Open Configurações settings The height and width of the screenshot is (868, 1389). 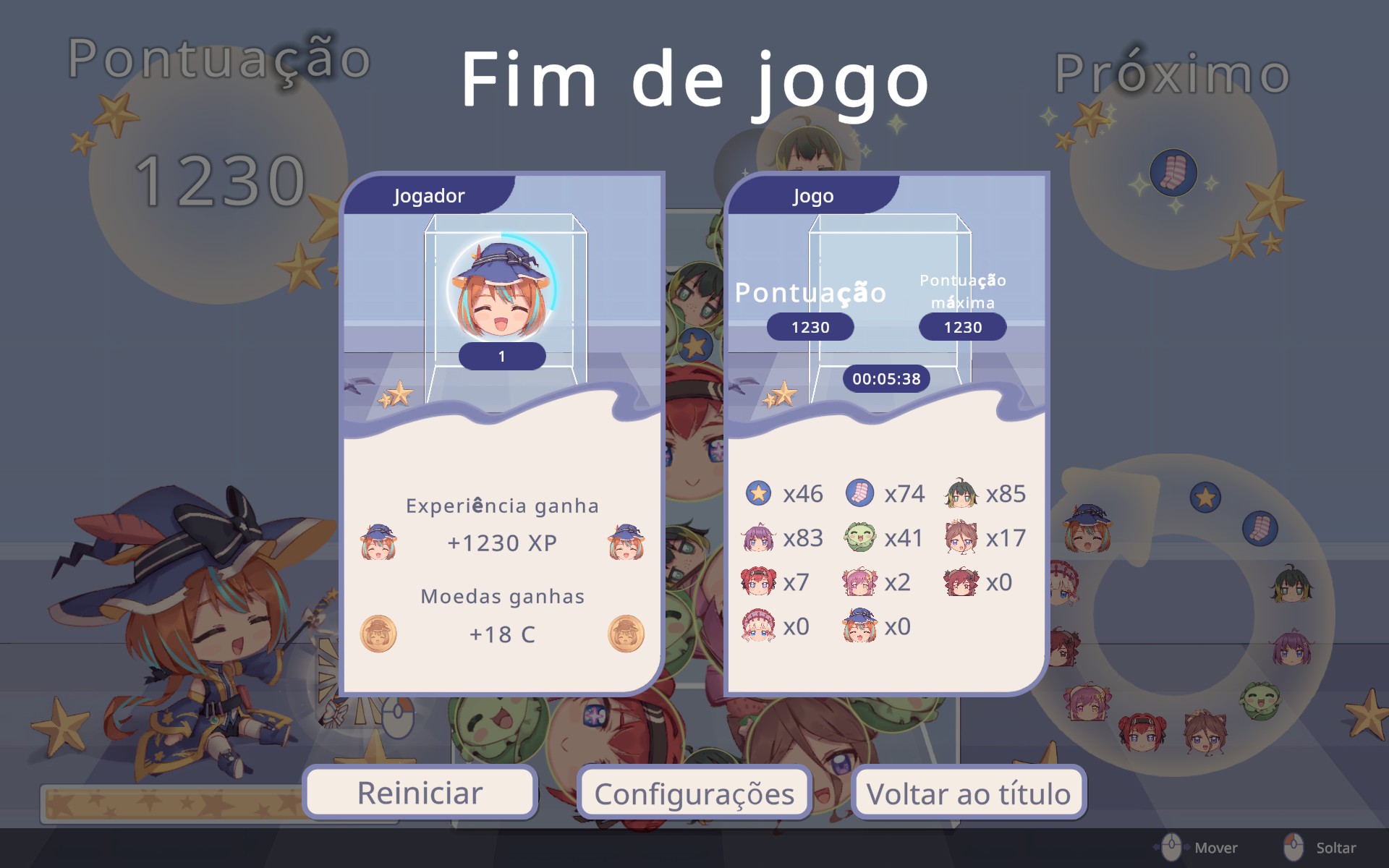(694, 793)
